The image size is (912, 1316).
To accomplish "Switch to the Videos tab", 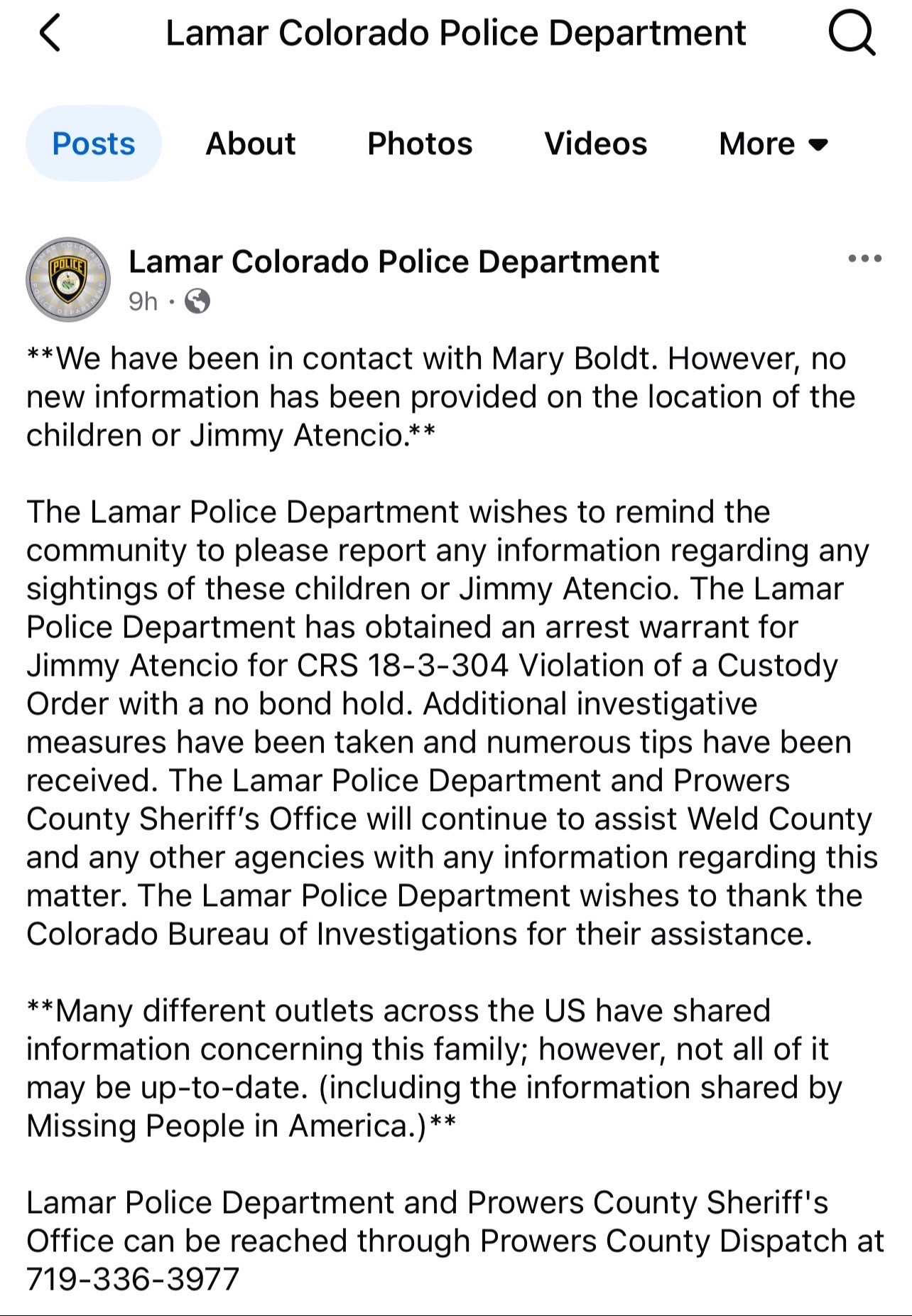I will point(595,144).
